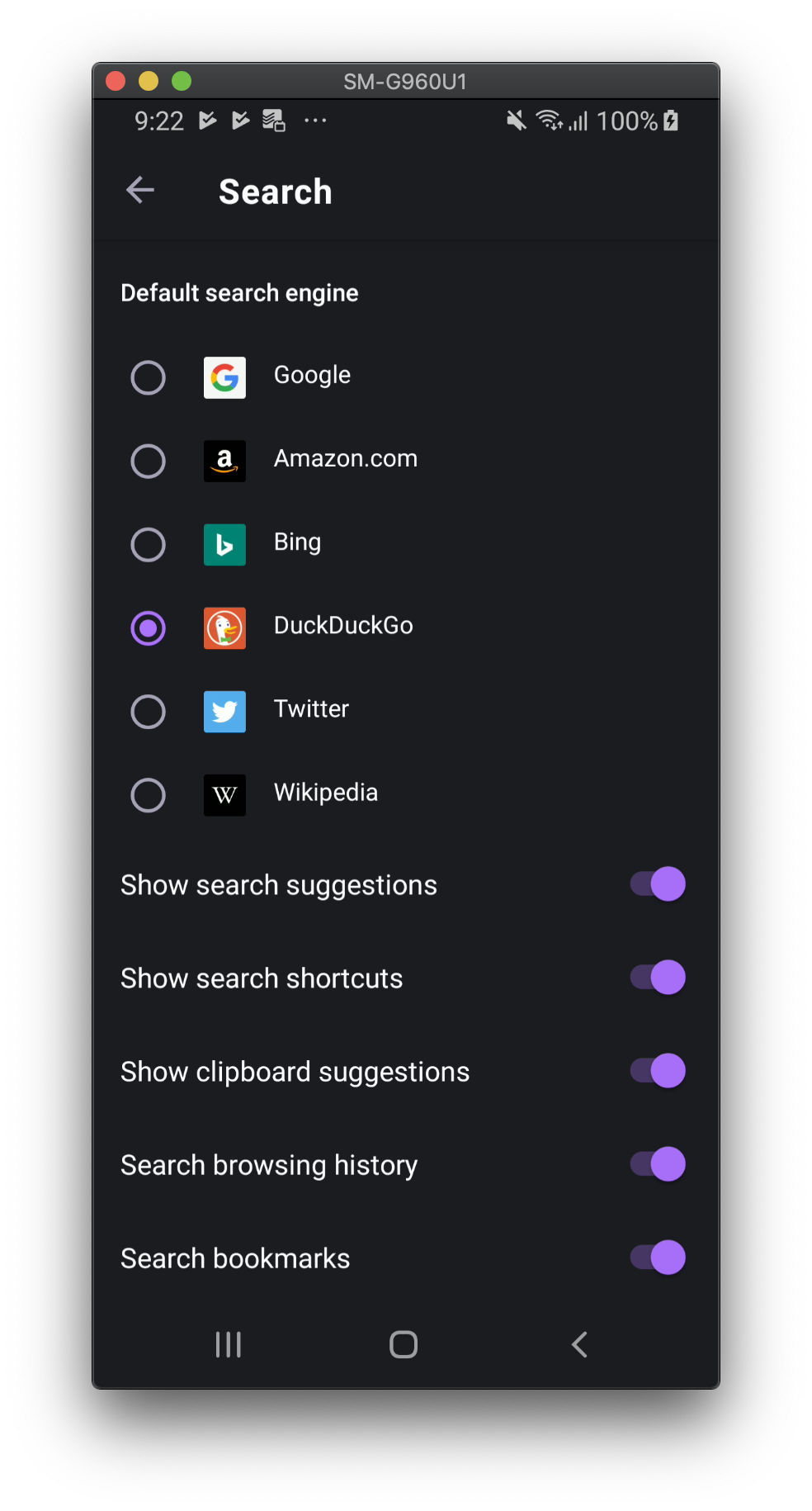Select Google as default search engine
The height and width of the screenshot is (1511, 812).
(149, 377)
